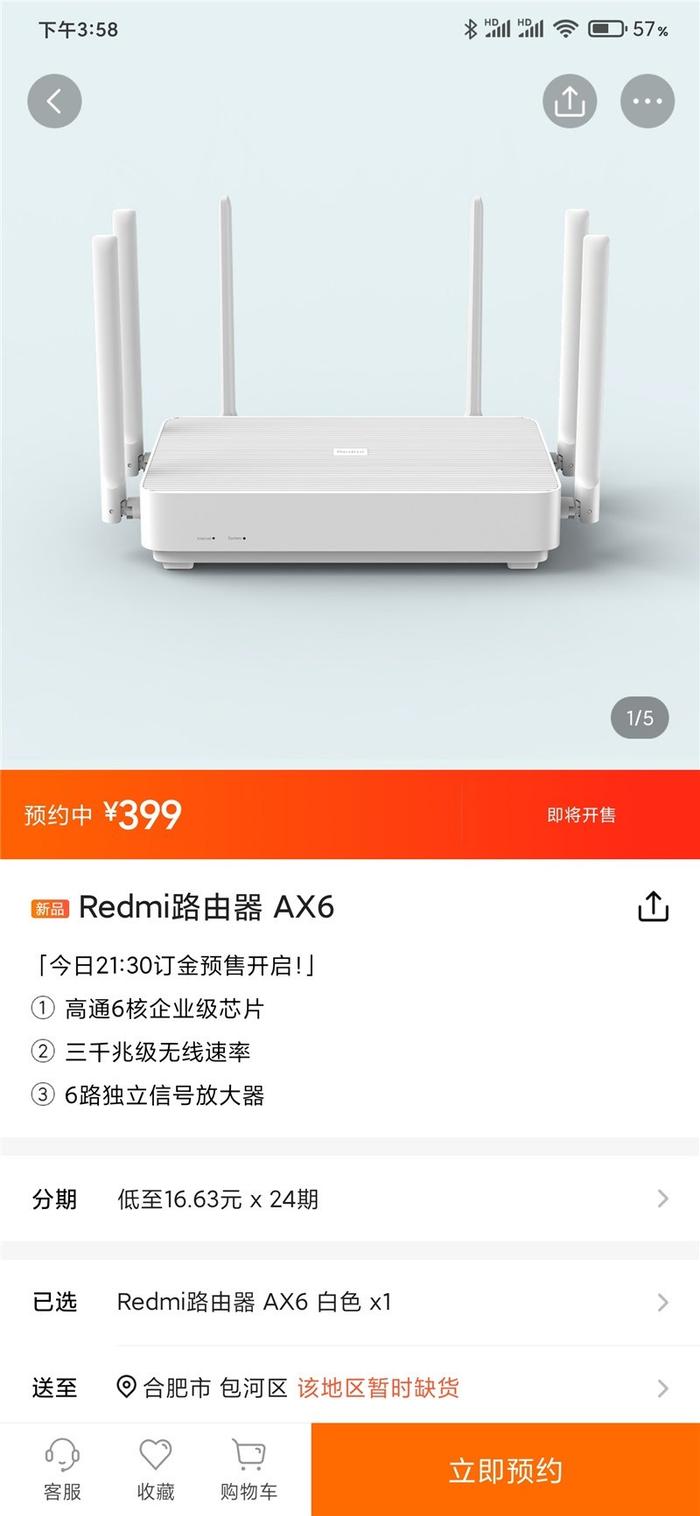Open 购物车 shopping cart

[249, 1469]
